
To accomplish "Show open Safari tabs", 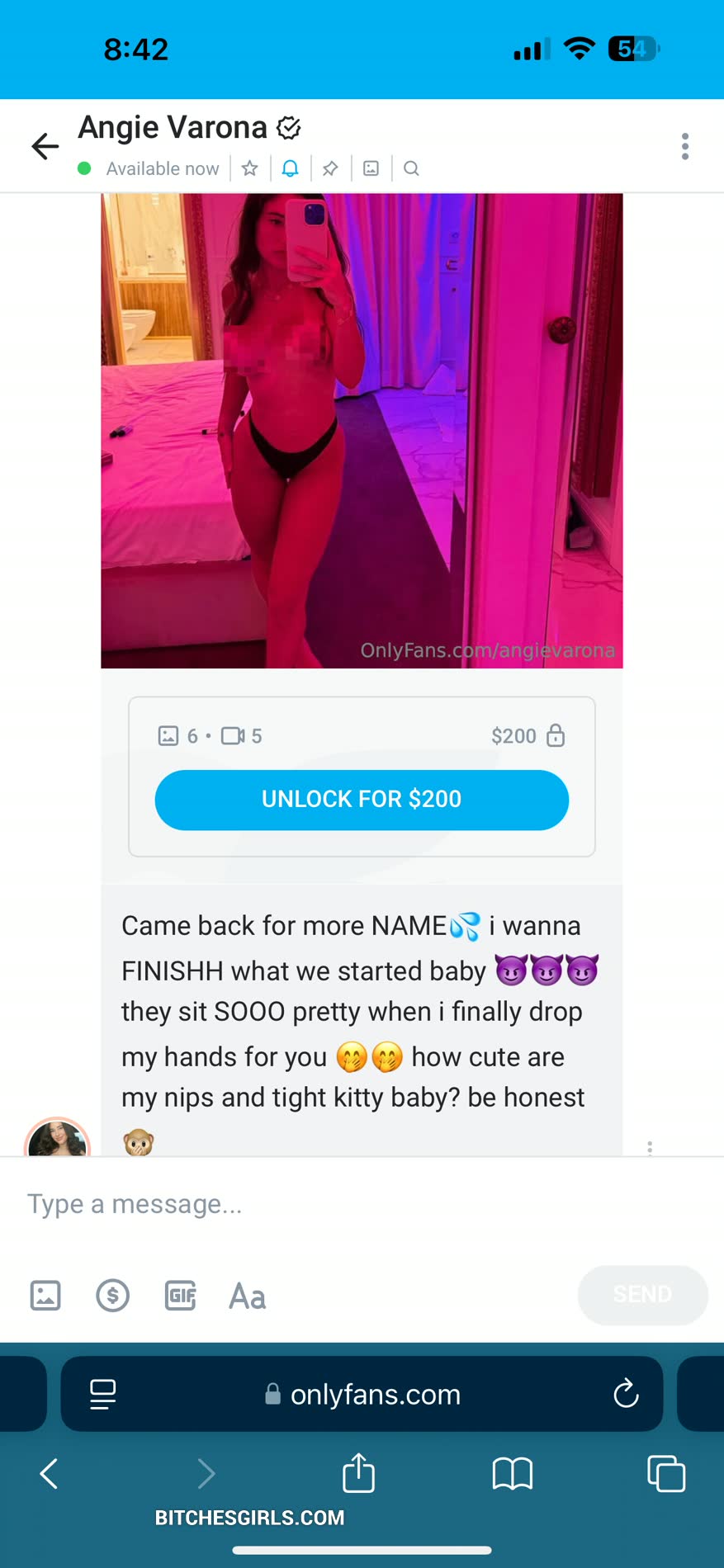I will point(665,1473).
